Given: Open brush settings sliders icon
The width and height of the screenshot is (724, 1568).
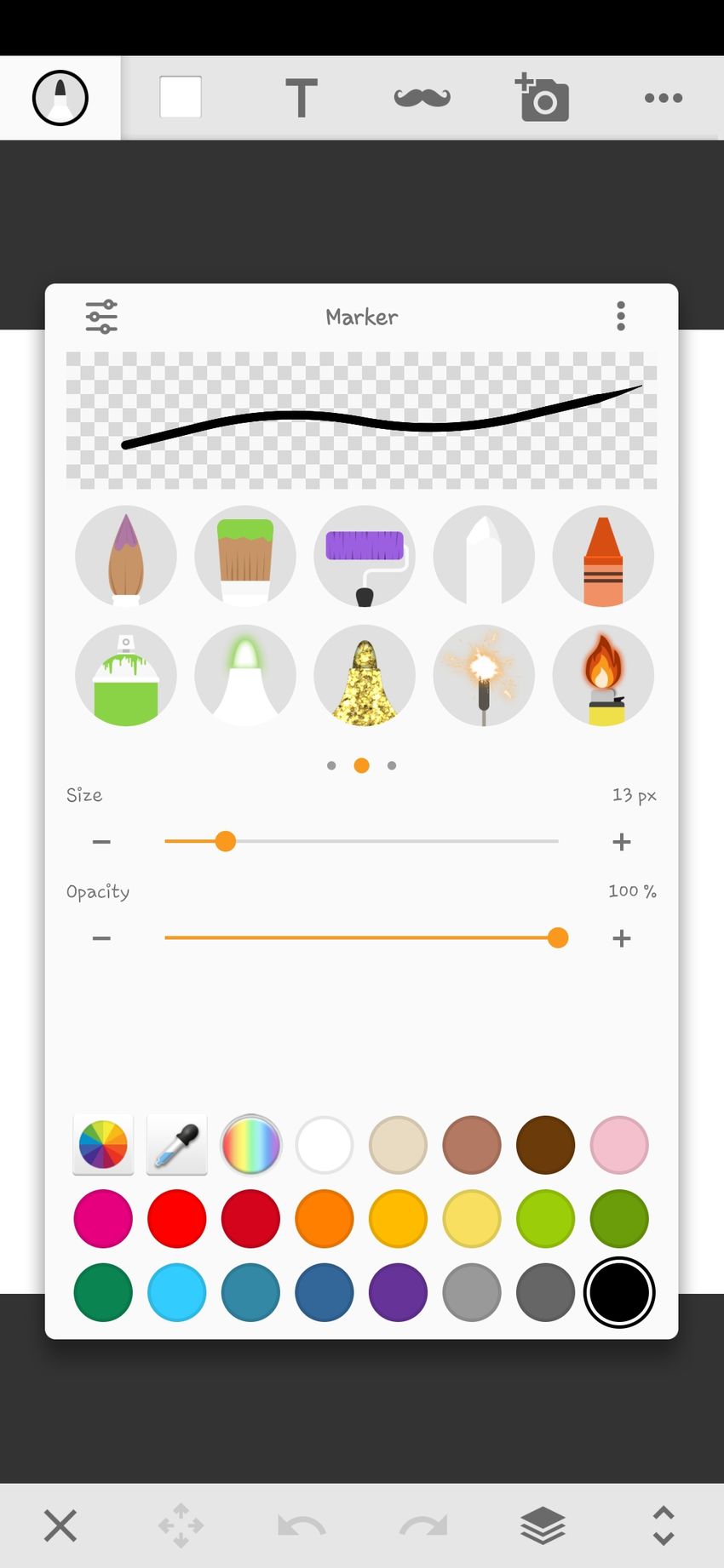Looking at the screenshot, I should (x=101, y=317).
